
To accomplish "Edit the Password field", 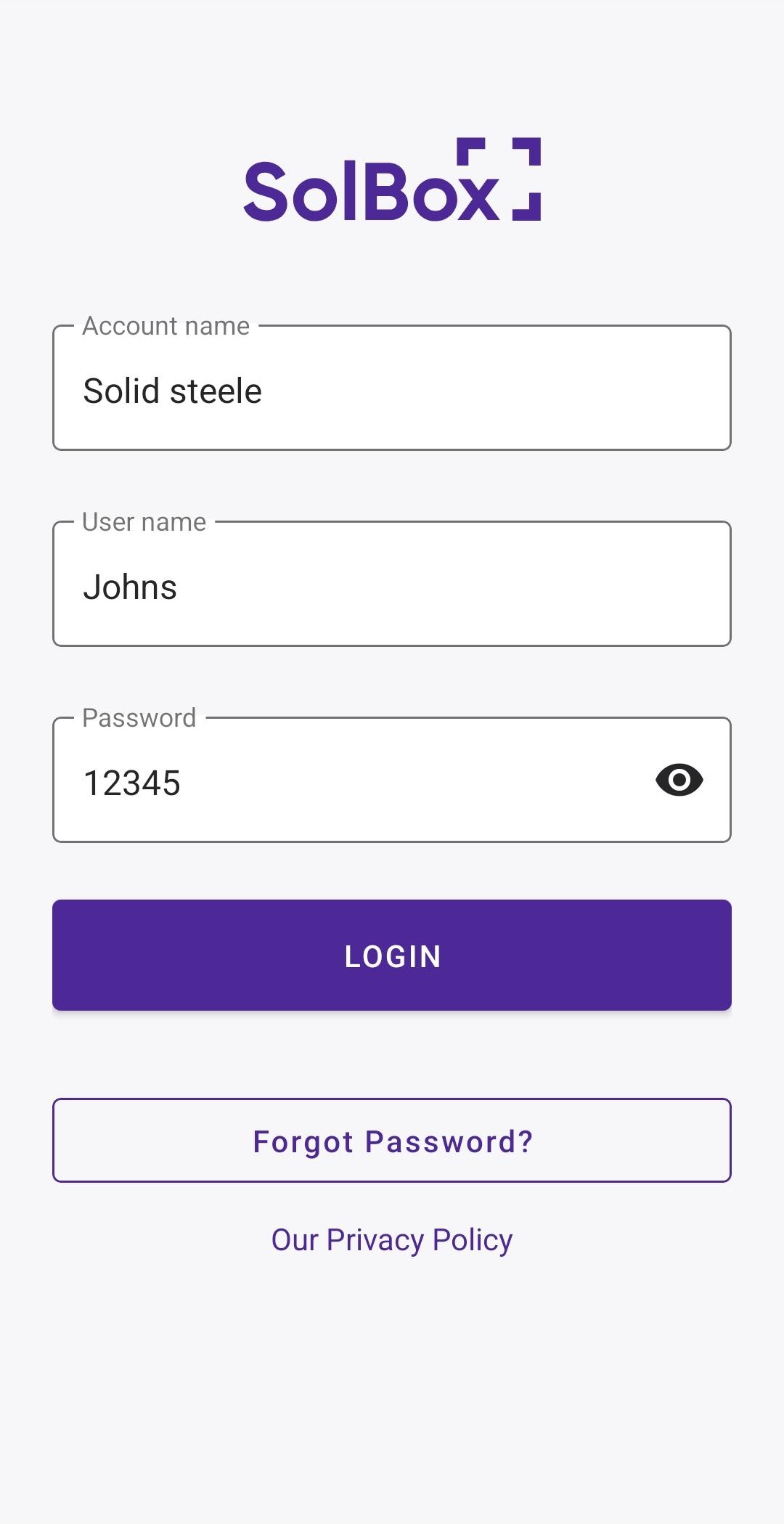I will click(x=348, y=780).
